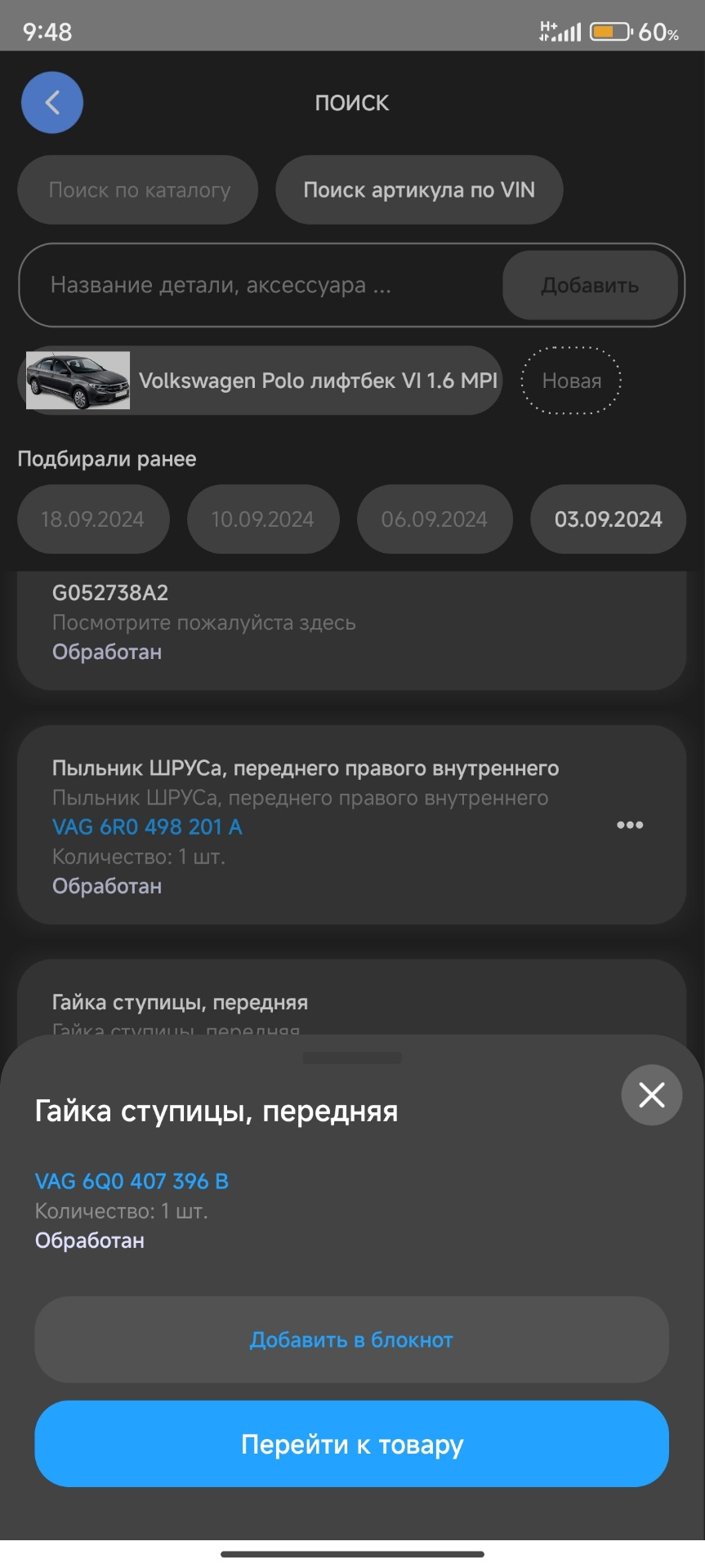
Task: Close the Гайка ступицы bottom sheet
Action: pyautogui.click(x=651, y=1094)
